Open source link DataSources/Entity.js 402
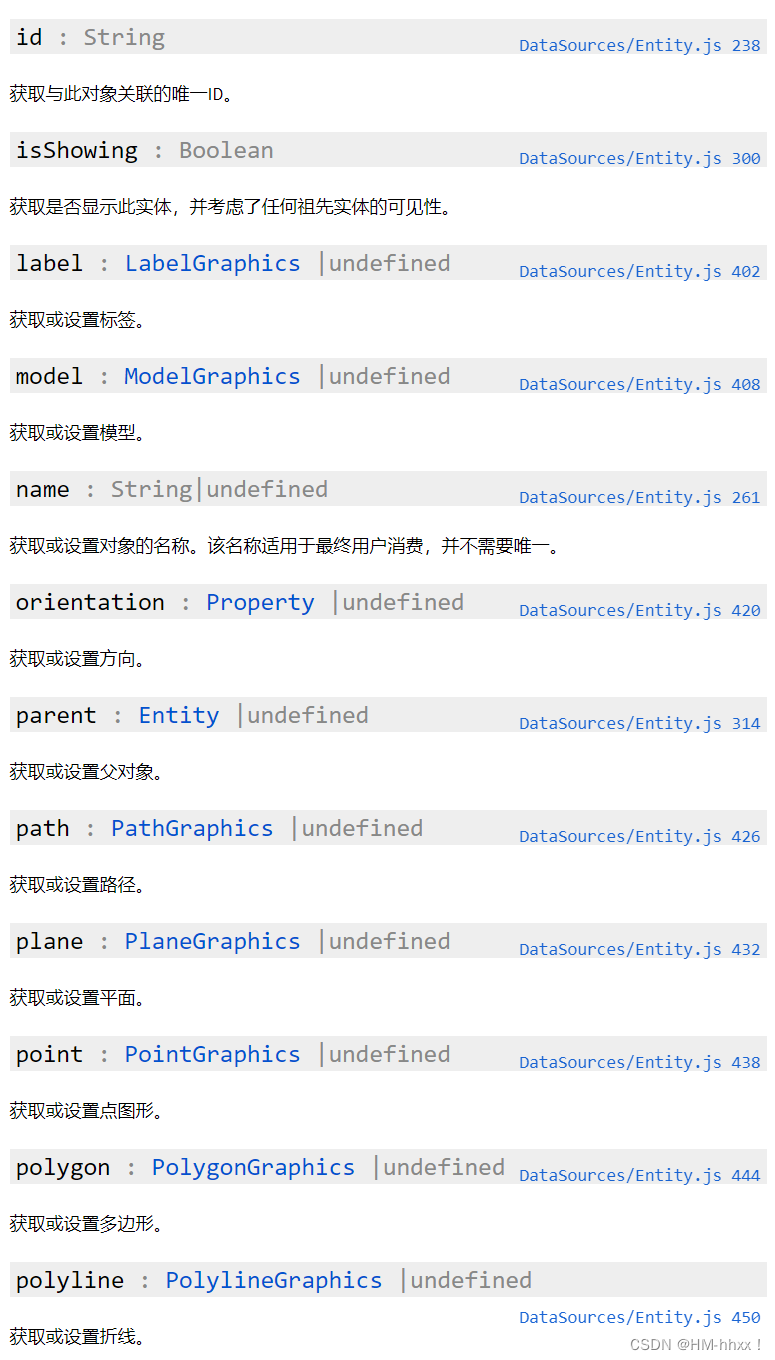The image size is (775, 1360). 639,271
